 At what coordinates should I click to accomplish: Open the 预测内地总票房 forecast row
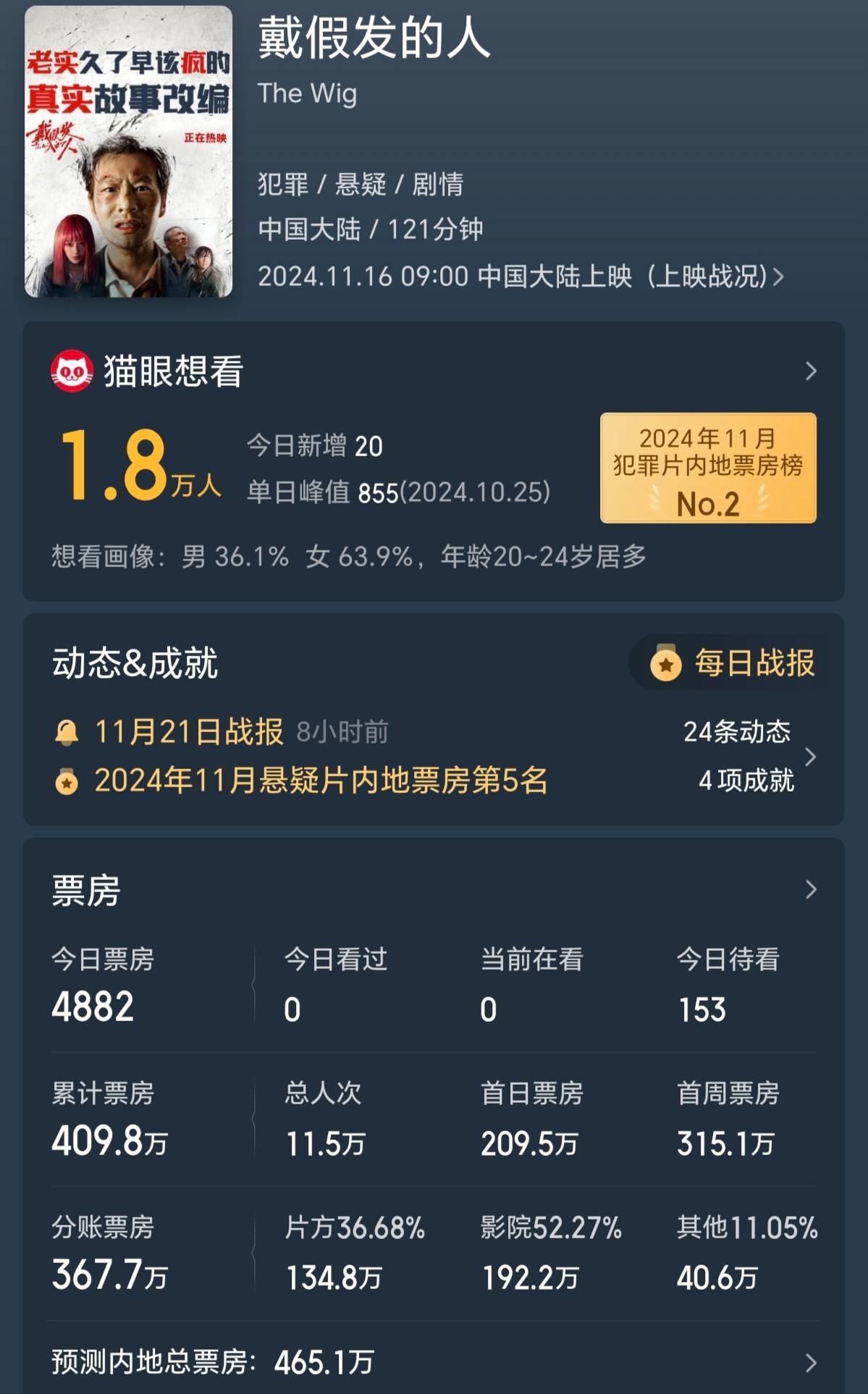(433, 1362)
